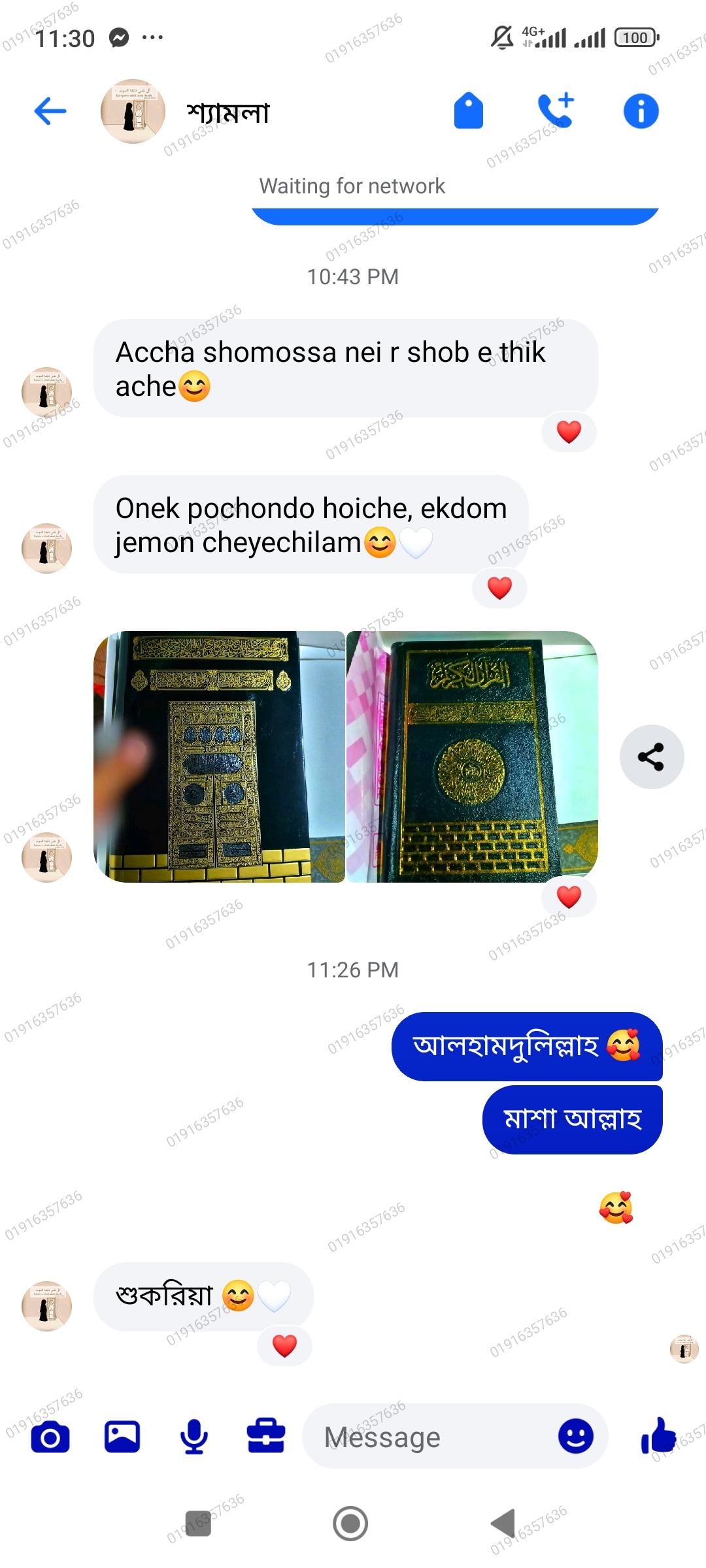This screenshot has width=706, height=1568.
Task: Go back to the chat list
Action: coord(50,111)
